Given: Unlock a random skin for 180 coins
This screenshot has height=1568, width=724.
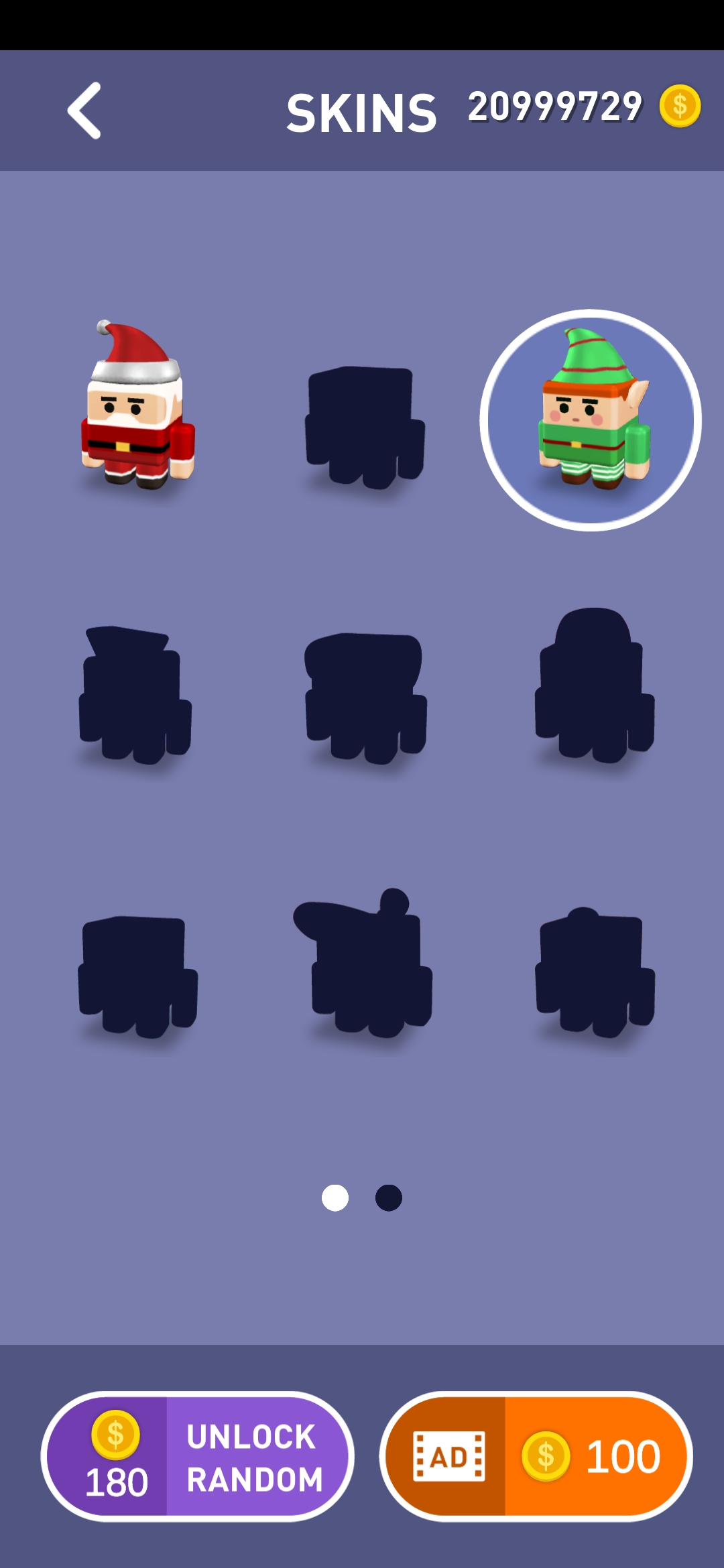Looking at the screenshot, I should 198,1456.
